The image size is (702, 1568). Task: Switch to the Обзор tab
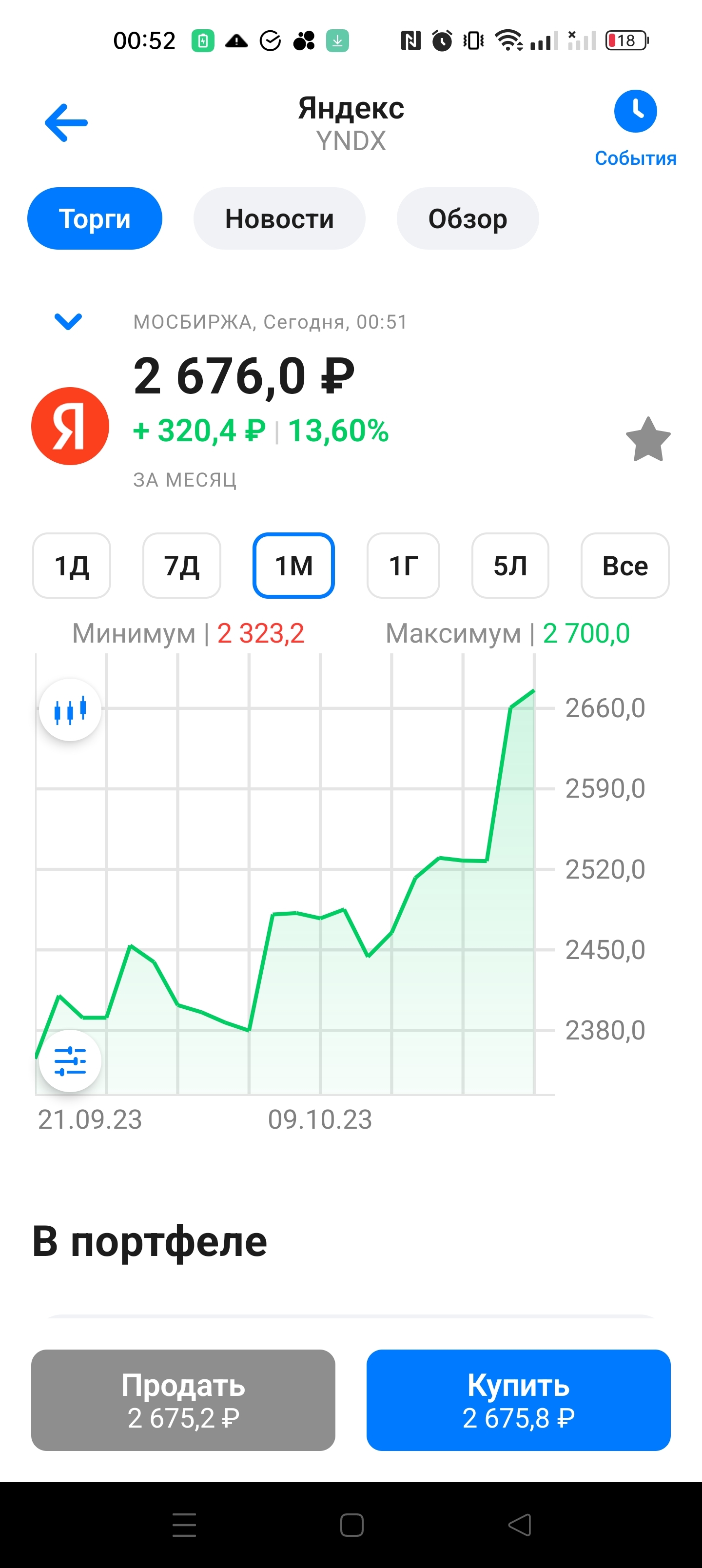(x=468, y=218)
